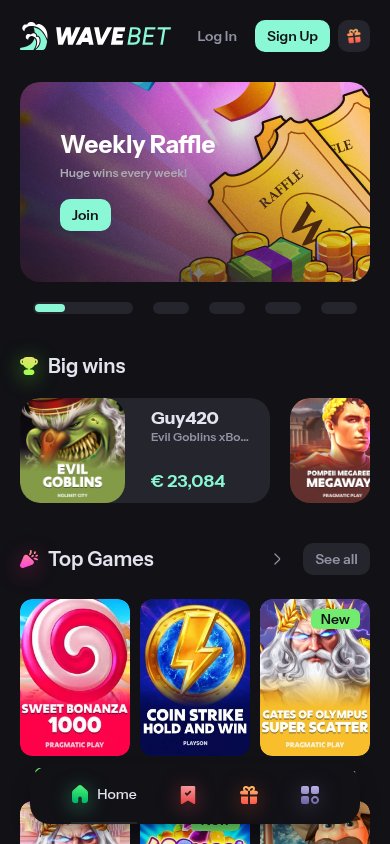This screenshot has height=844, width=390.
Task: Launch Gates of Olympus Super Scatter
Action: coord(315,677)
